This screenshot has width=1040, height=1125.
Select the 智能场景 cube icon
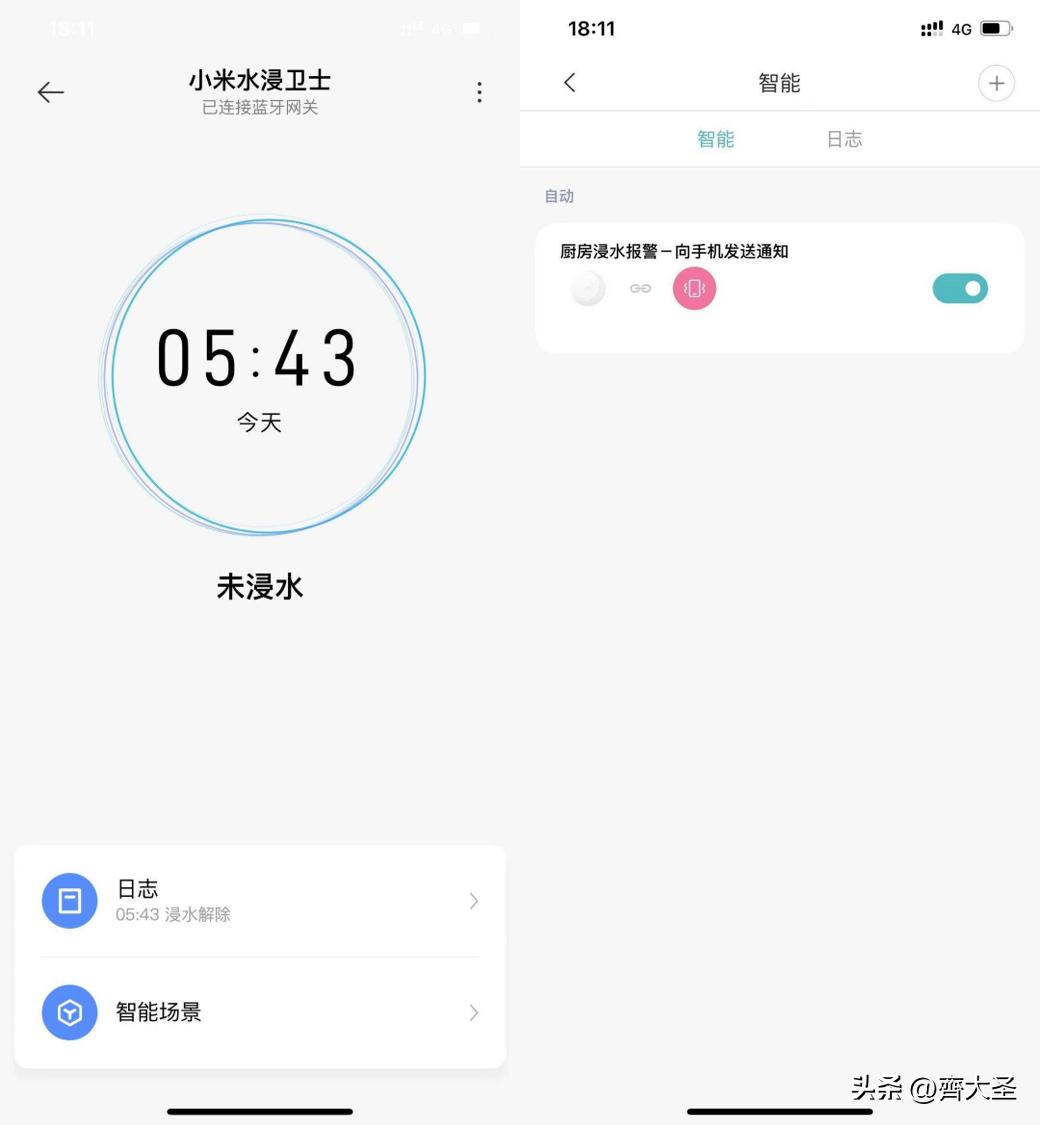pos(69,1012)
